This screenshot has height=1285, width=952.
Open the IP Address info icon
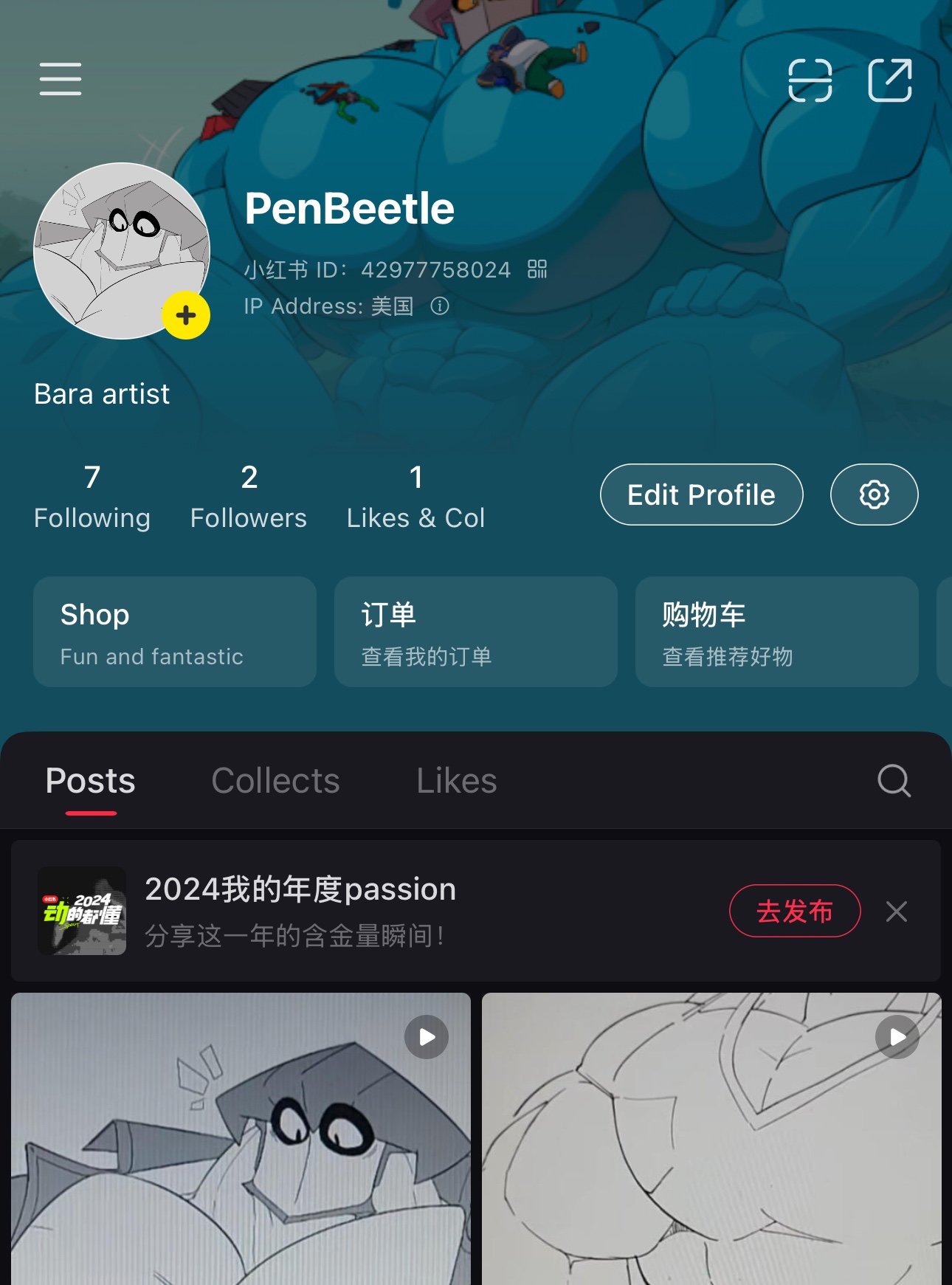440,306
